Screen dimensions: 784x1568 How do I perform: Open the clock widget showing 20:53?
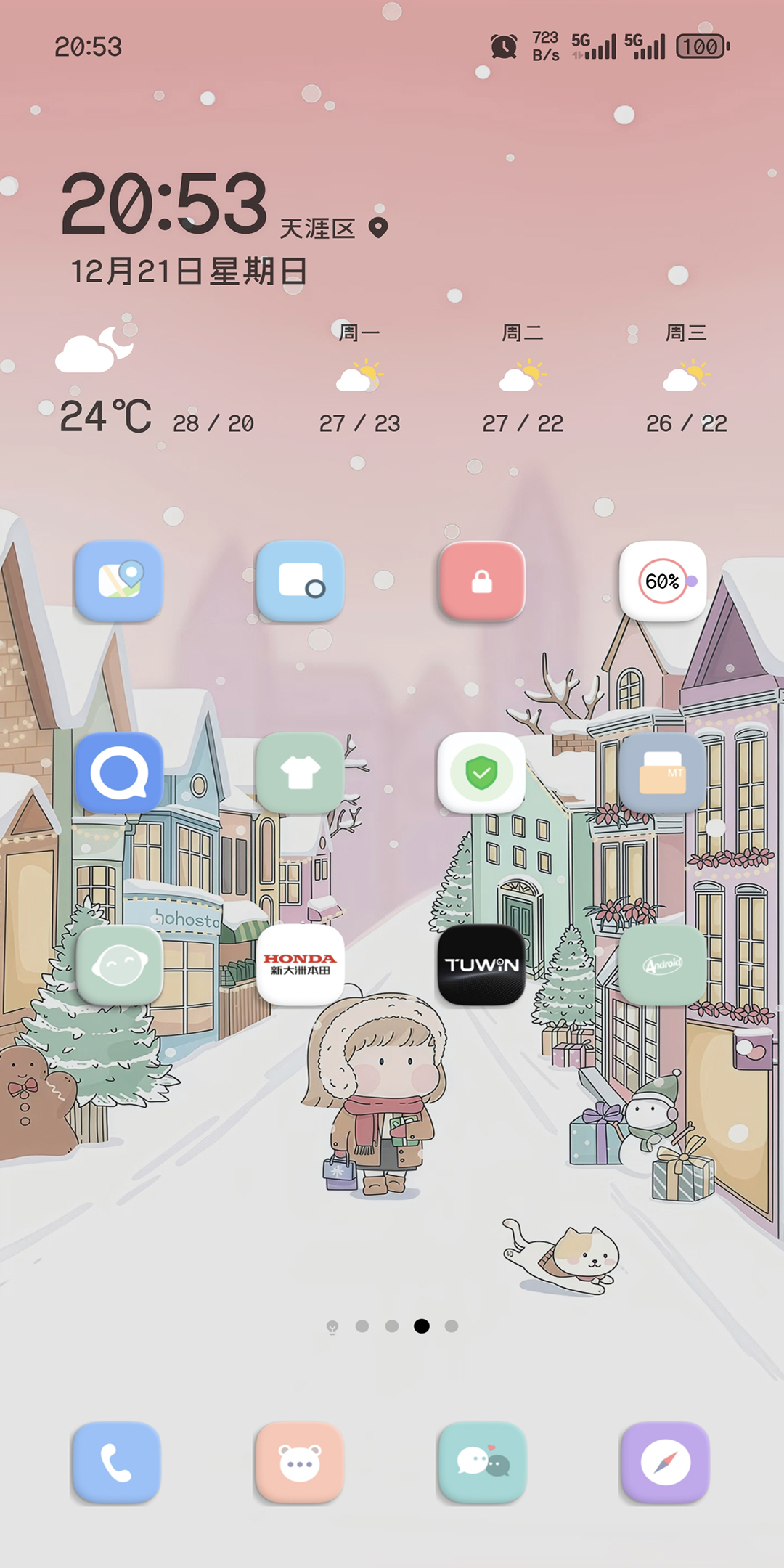tap(165, 205)
